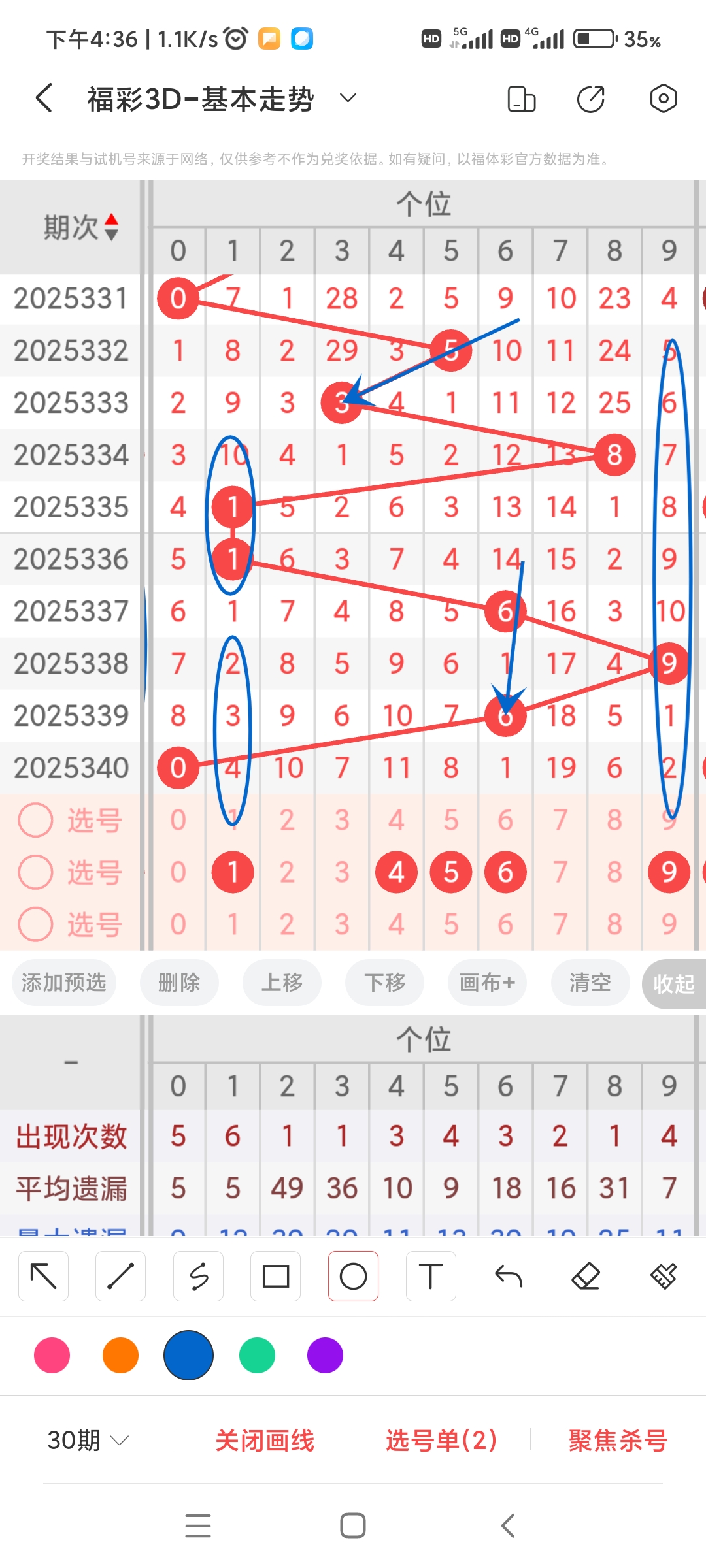Tap the Android back navigation button
This screenshot has width=706, height=1568.
pyautogui.click(x=508, y=1525)
